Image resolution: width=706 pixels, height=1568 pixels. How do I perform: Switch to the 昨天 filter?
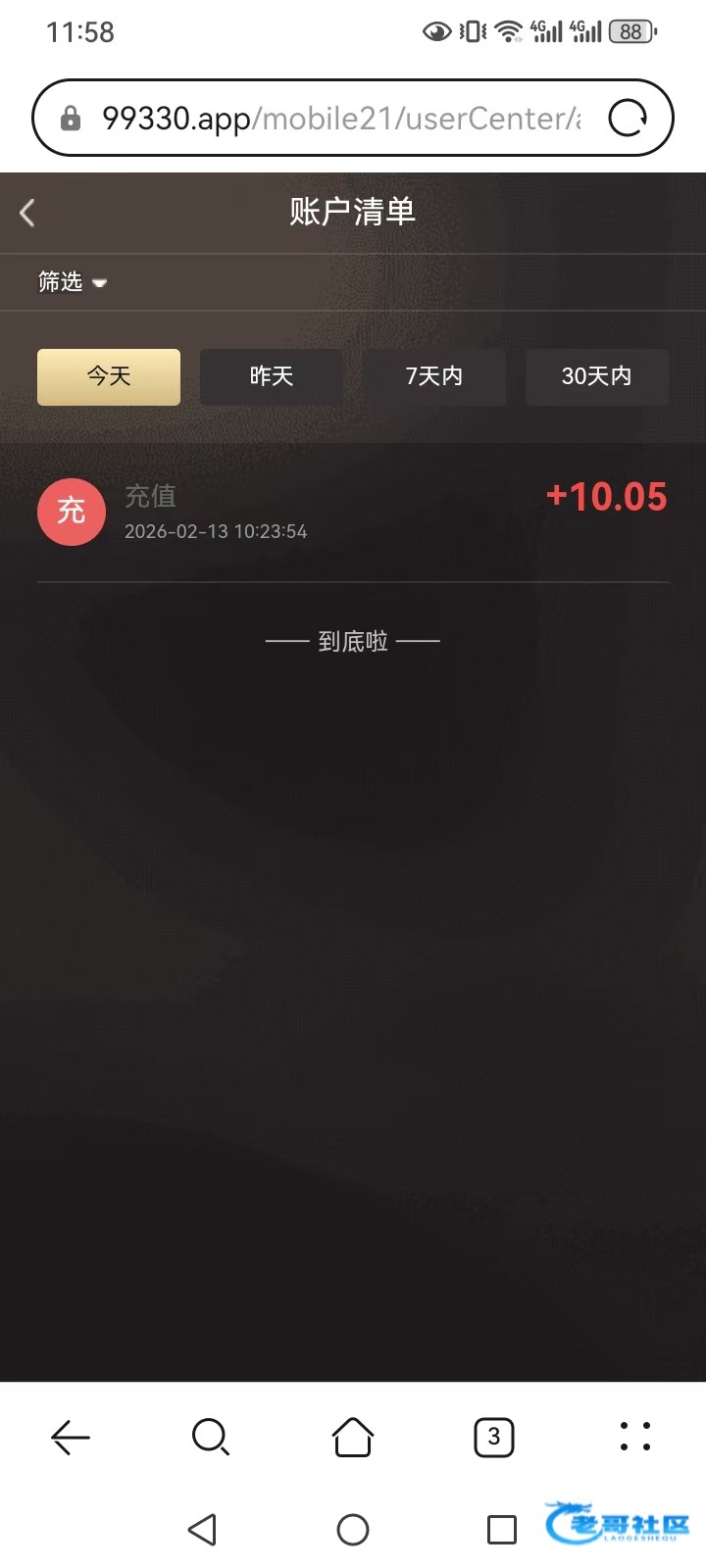[x=272, y=376]
